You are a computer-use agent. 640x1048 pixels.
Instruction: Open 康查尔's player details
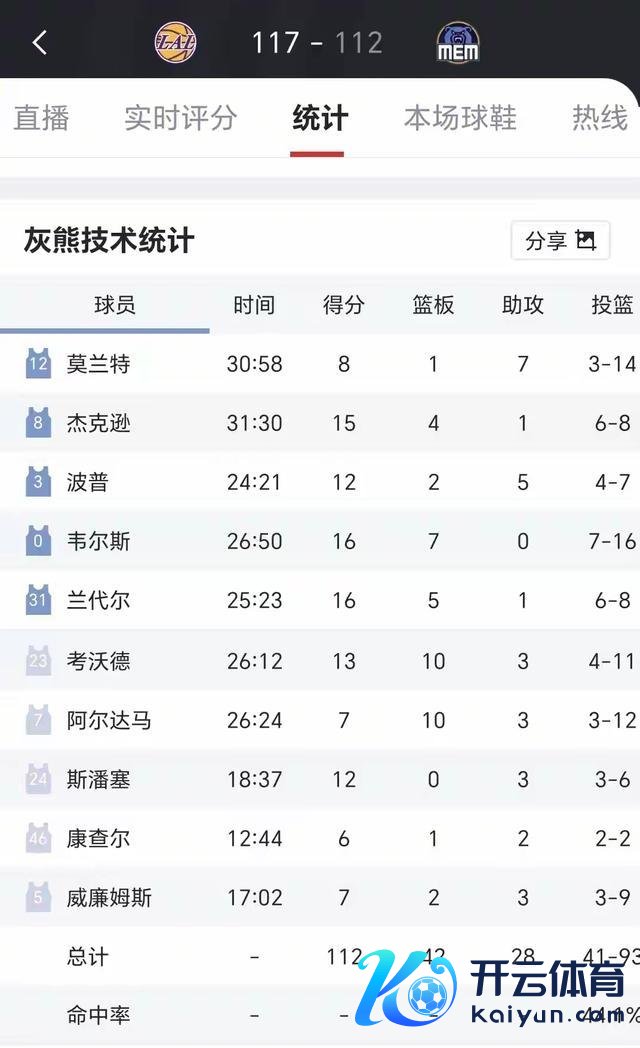[98, 838]
